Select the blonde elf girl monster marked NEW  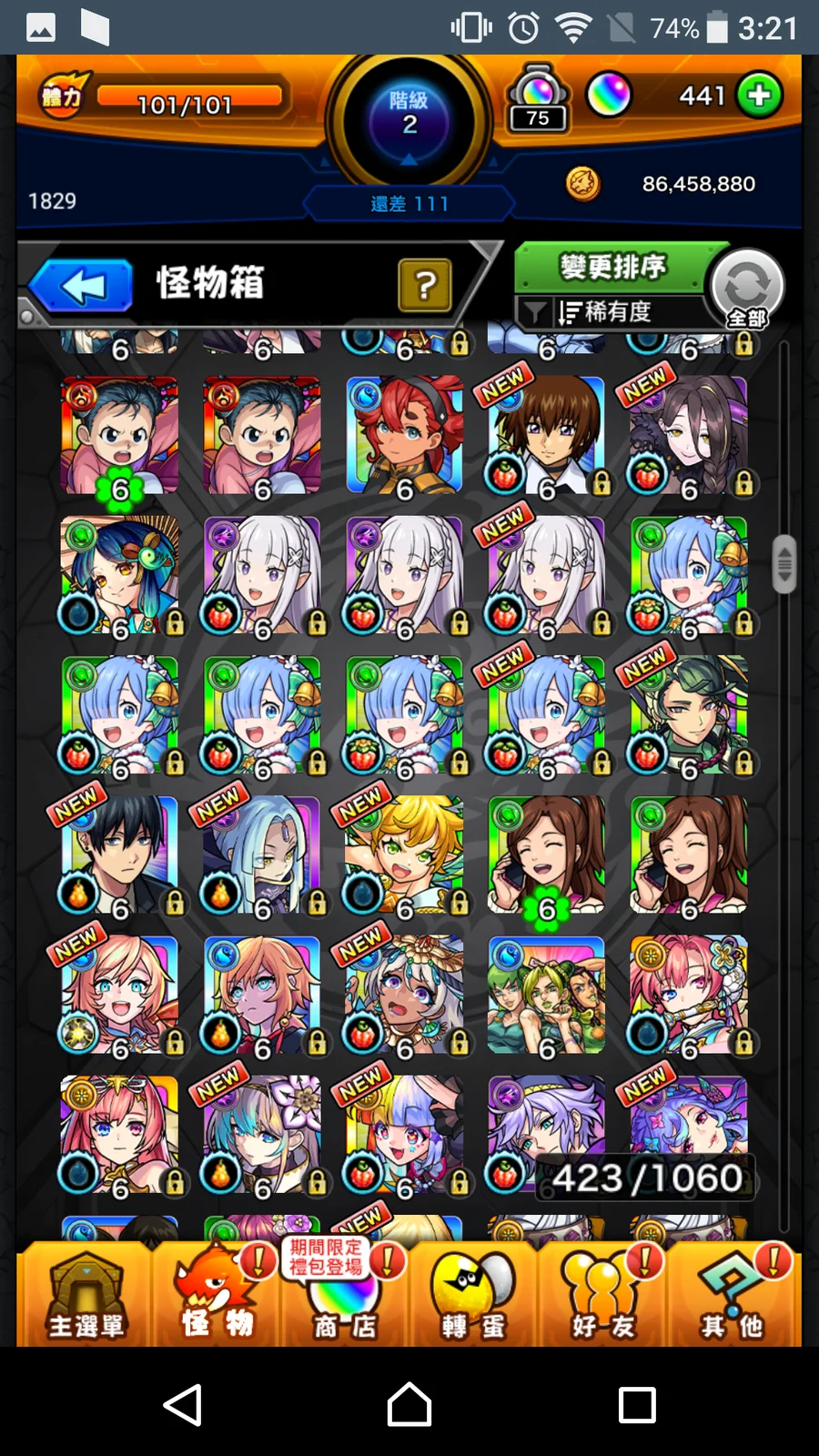pos(404,854)
